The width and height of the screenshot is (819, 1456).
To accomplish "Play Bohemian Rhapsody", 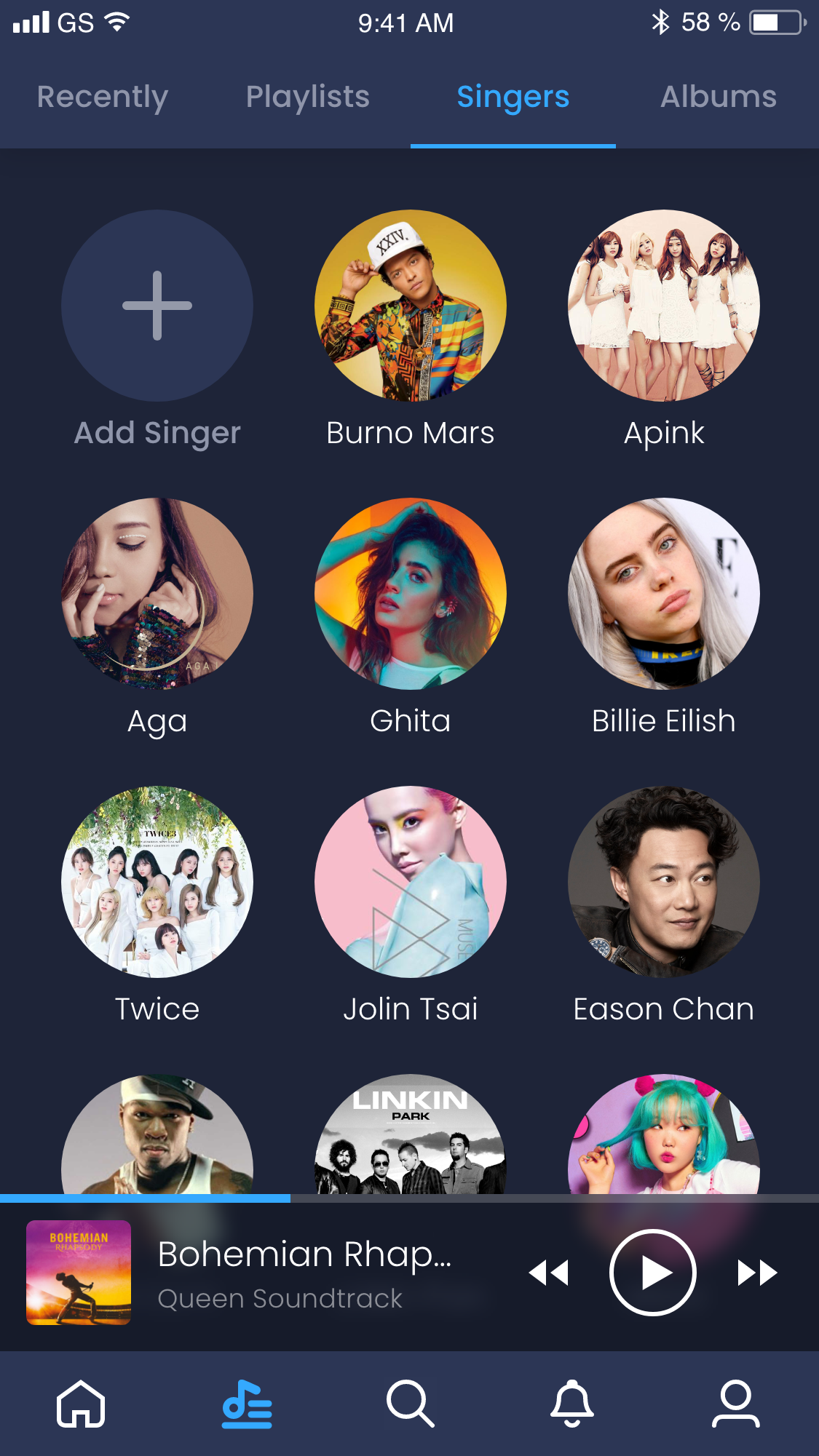I will click(652, 1273).
